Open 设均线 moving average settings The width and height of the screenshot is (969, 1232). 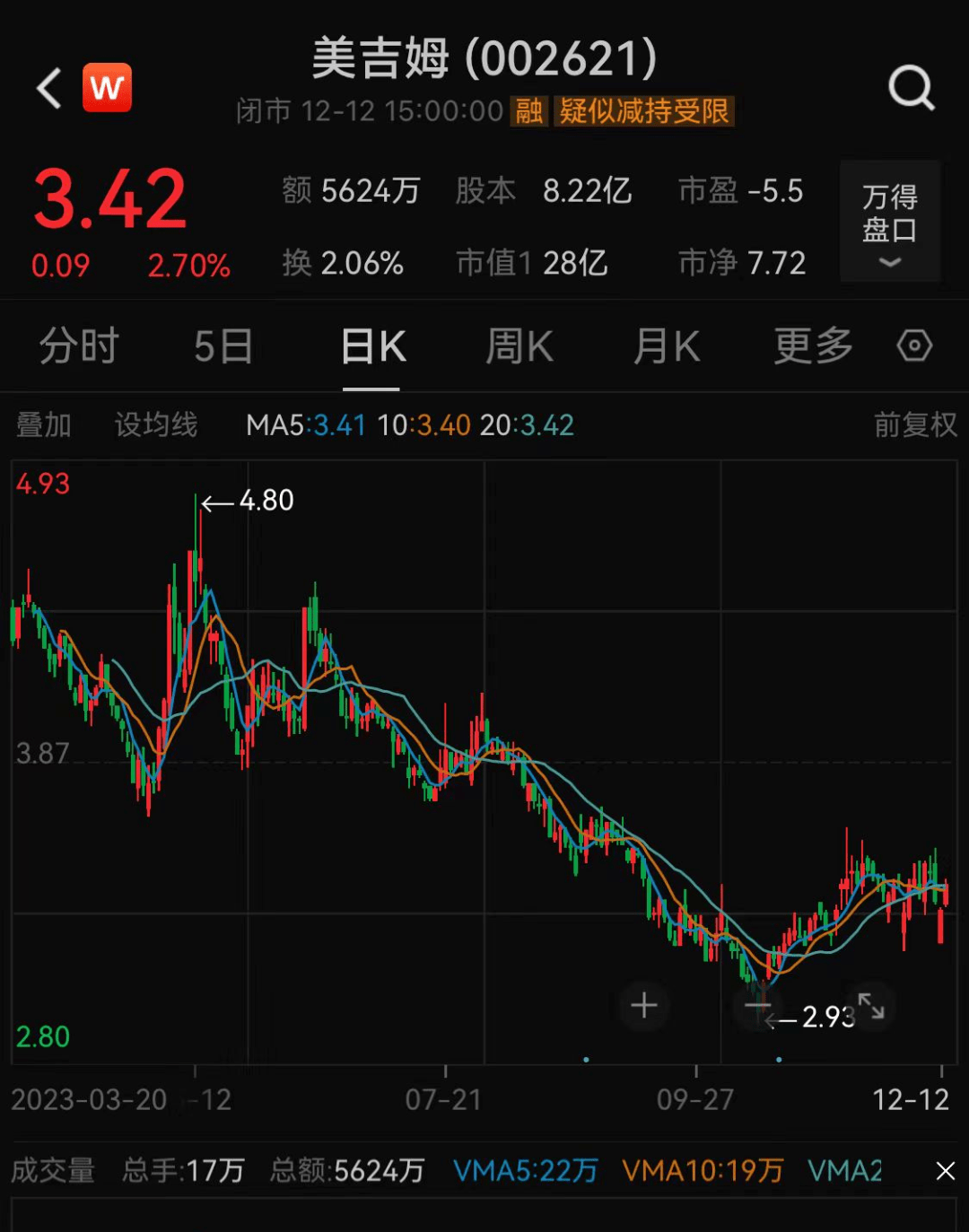156,424
